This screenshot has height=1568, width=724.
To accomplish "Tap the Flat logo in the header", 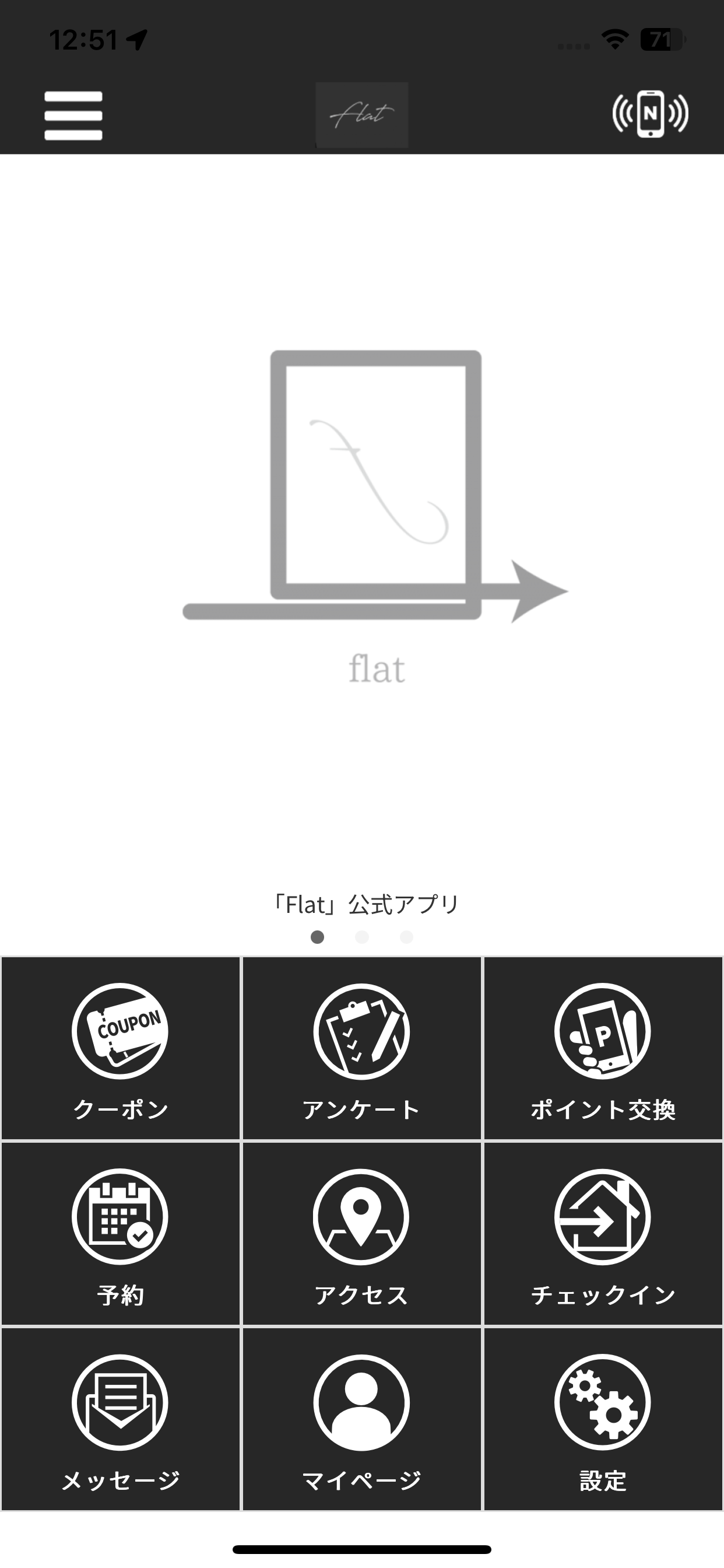I will pos(361,116).
